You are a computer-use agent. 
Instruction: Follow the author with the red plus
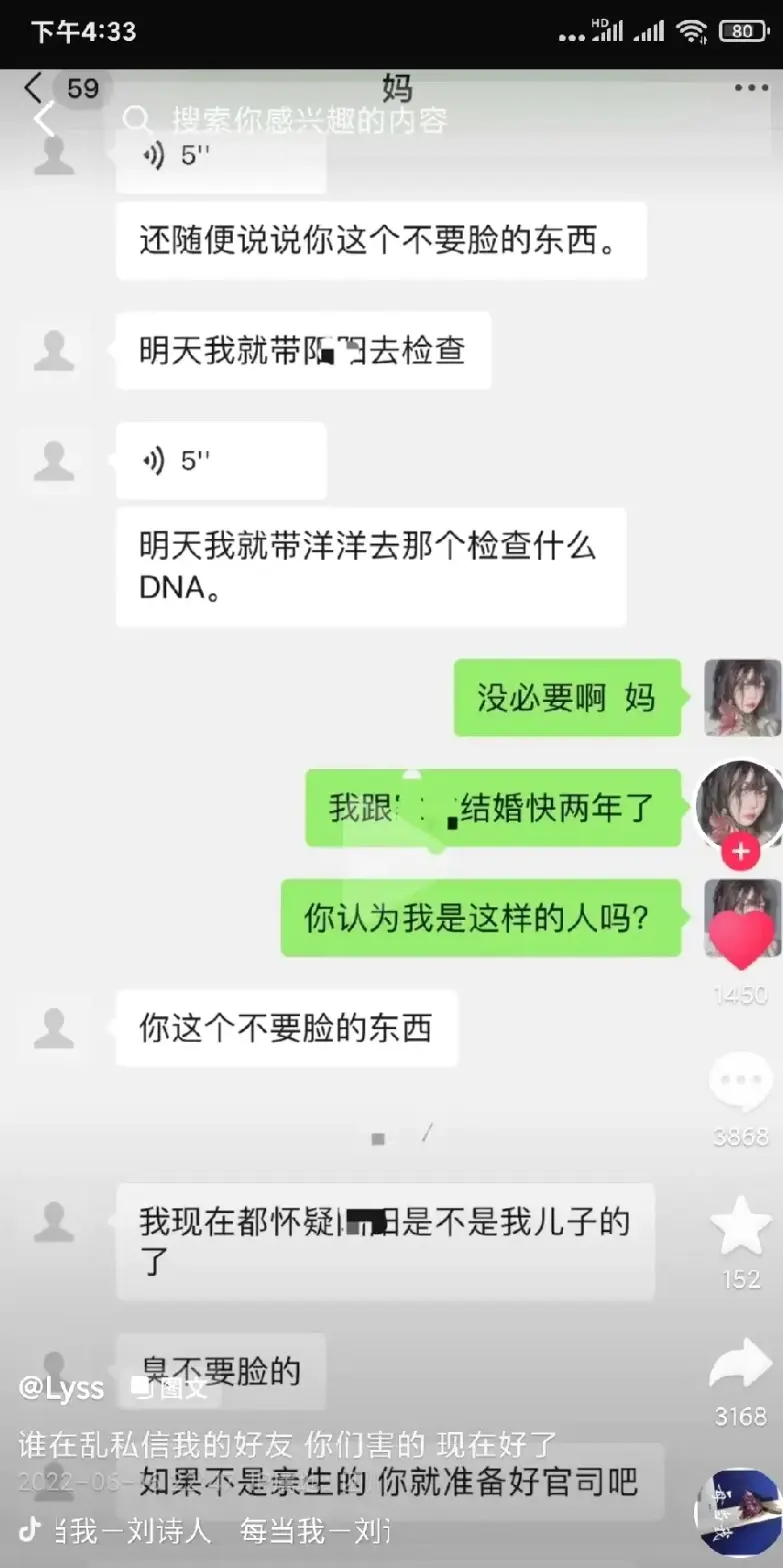click(741, 853)
